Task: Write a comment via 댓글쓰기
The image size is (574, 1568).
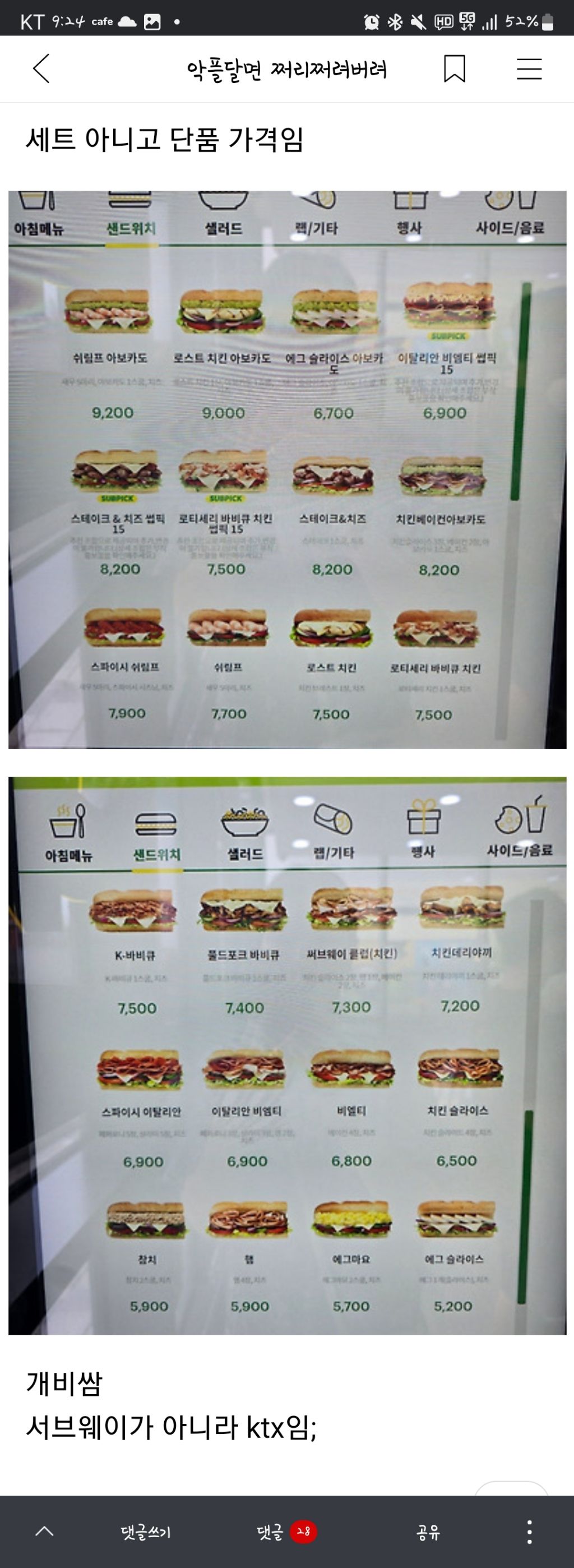Action: pyautogui.click(x=146, y=1532)
